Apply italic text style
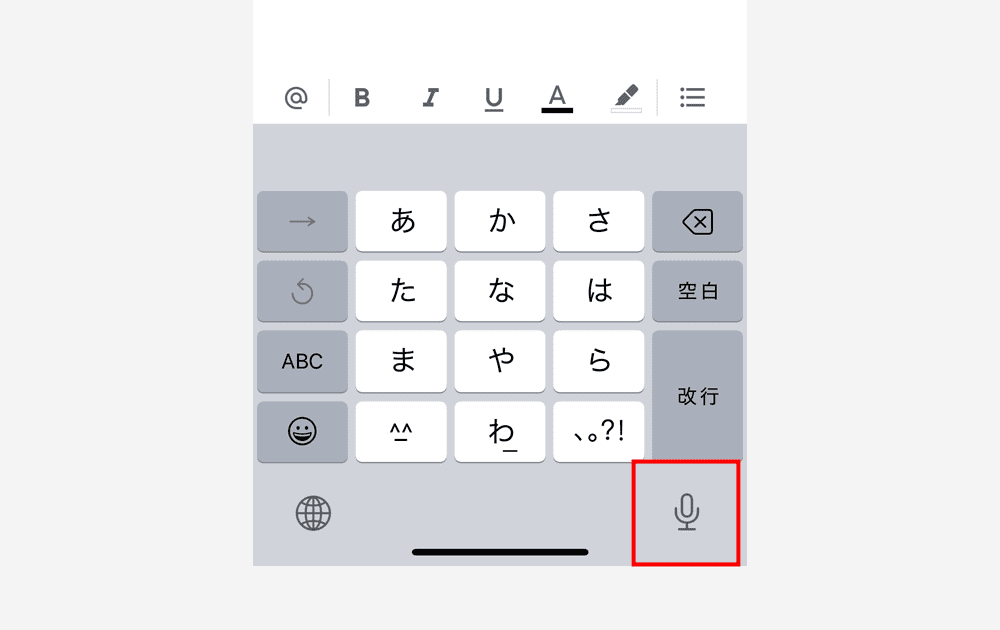Image resolution: width=1000 pixels, height=630 pixels. click(x=430, y=98)
